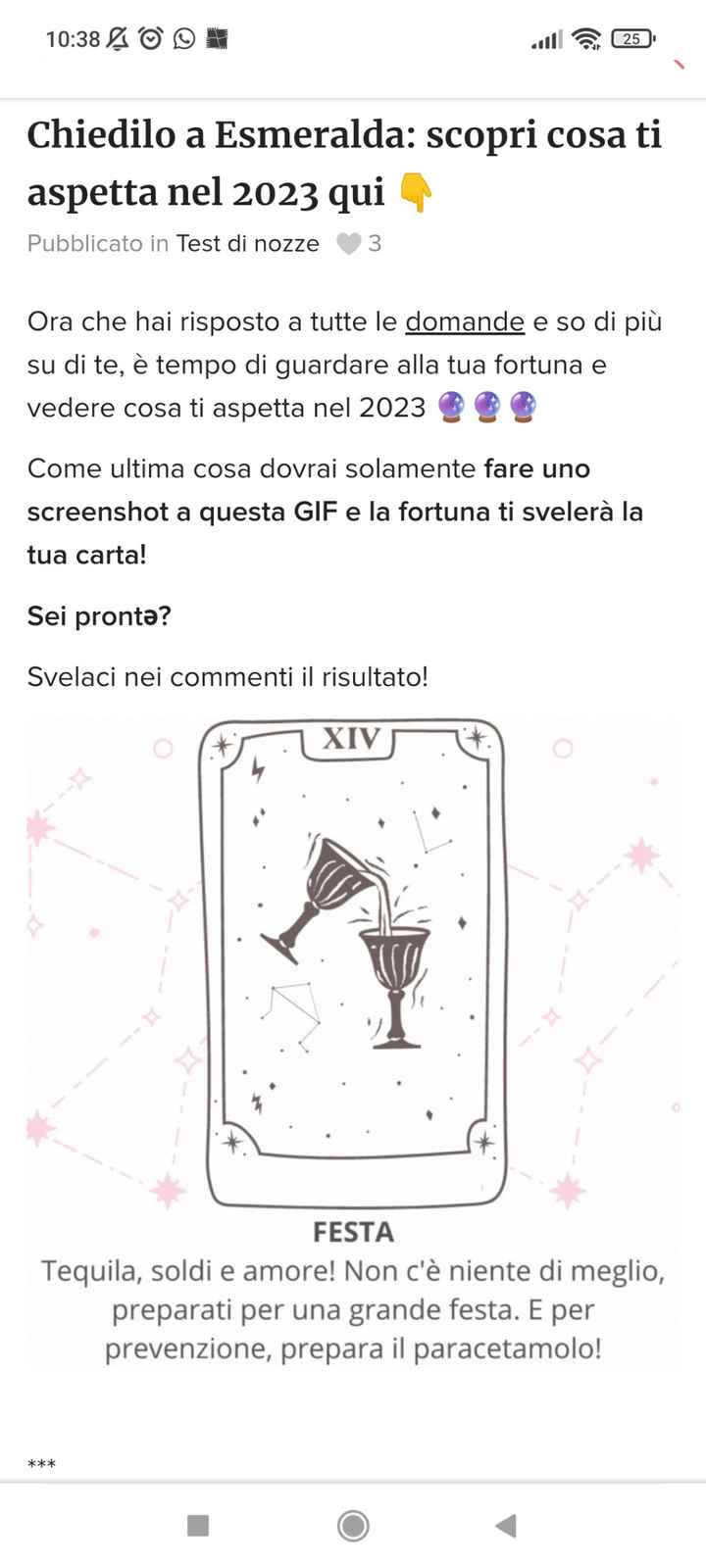Viewport: 706px width, 1568px height.
Task: Tap the alarm clock status bar icon
Action: [x=151, y=37]
